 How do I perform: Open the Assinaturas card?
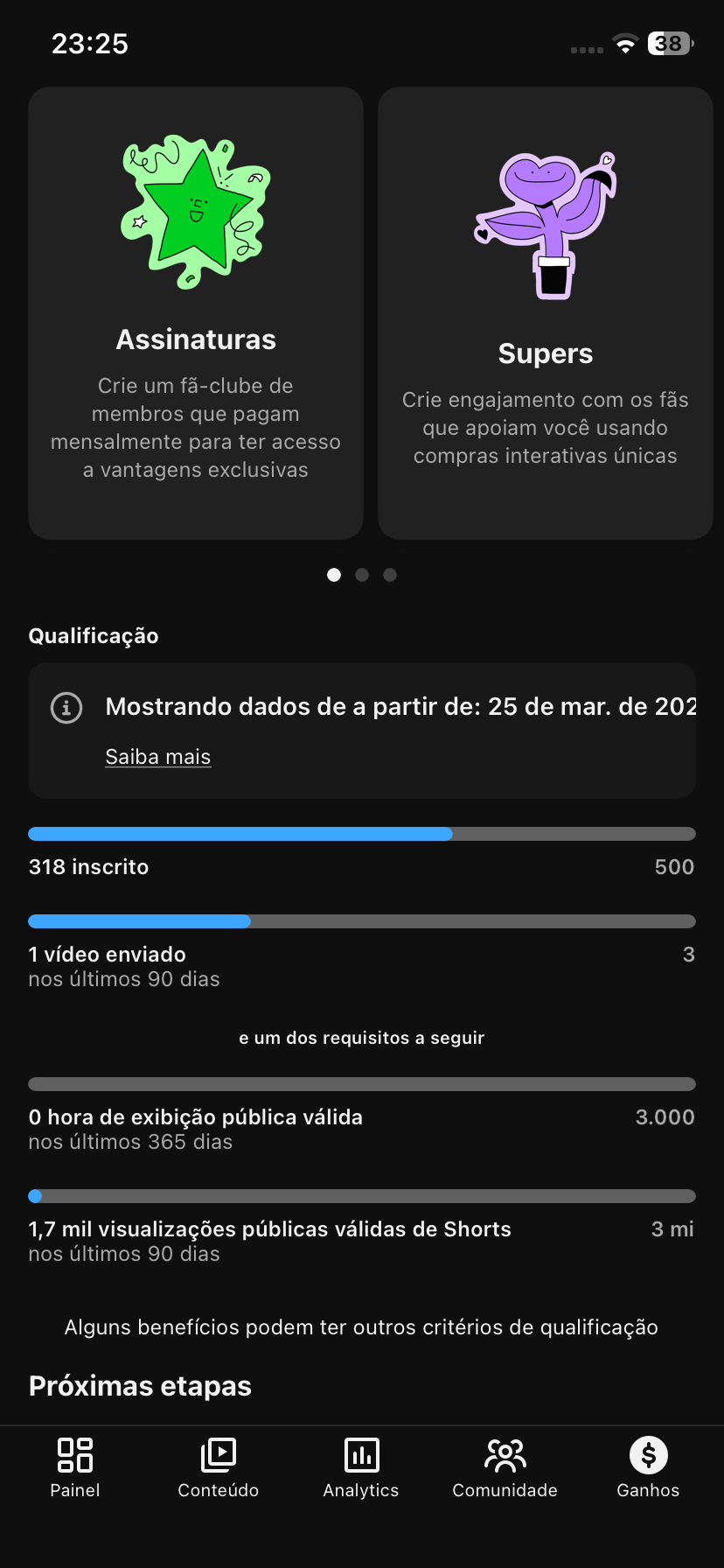click(196, 313)
